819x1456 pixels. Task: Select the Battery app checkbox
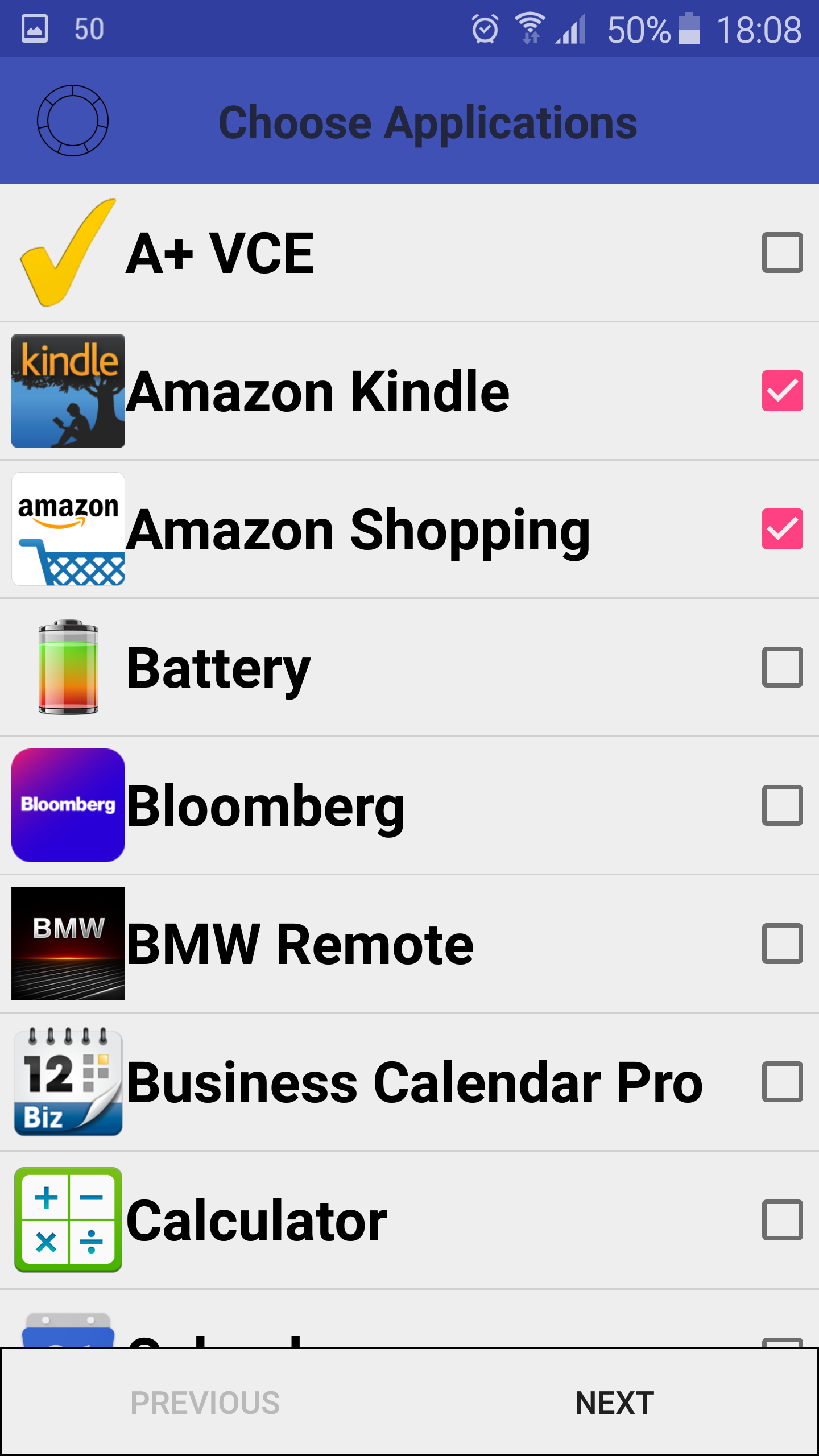(x=782, y=667)
